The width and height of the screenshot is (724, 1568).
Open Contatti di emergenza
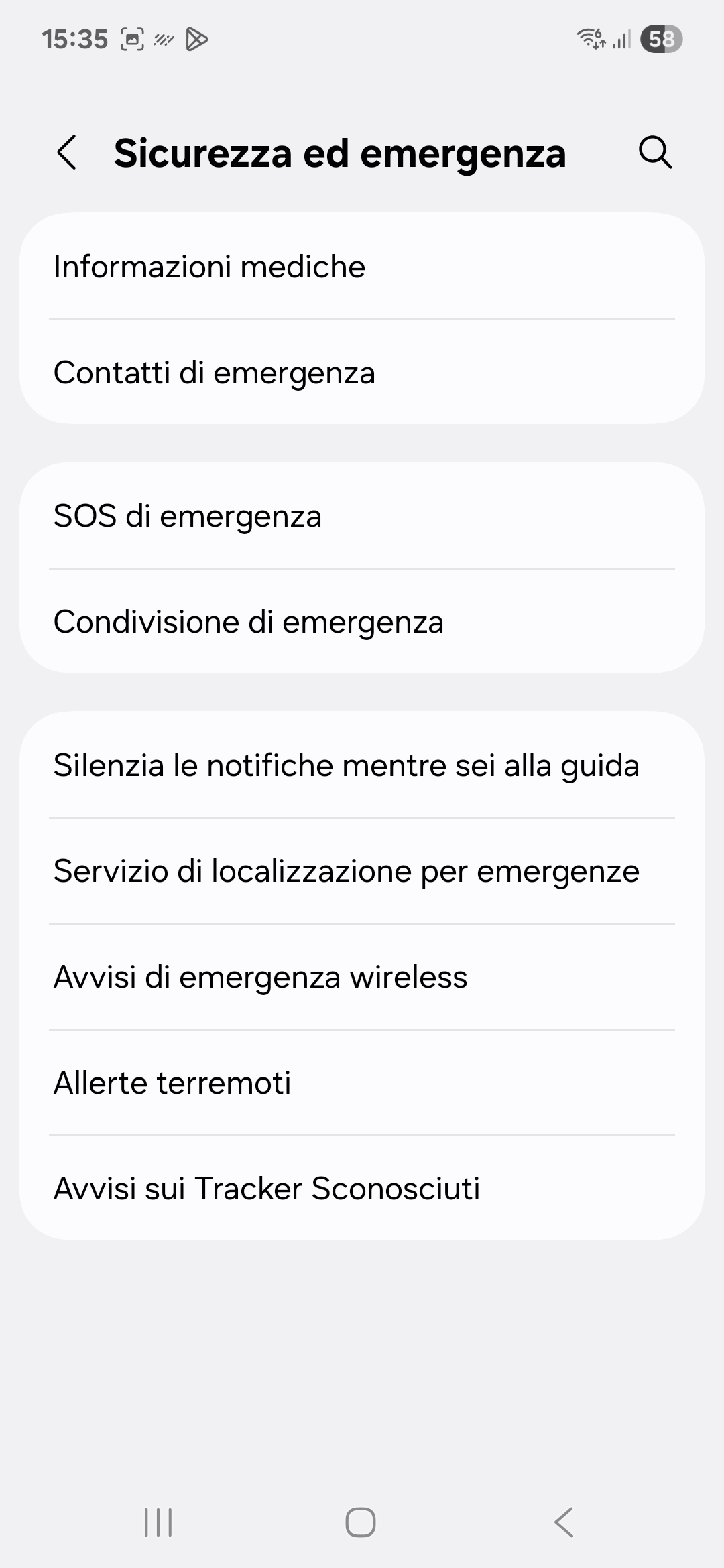coord(362,373)
